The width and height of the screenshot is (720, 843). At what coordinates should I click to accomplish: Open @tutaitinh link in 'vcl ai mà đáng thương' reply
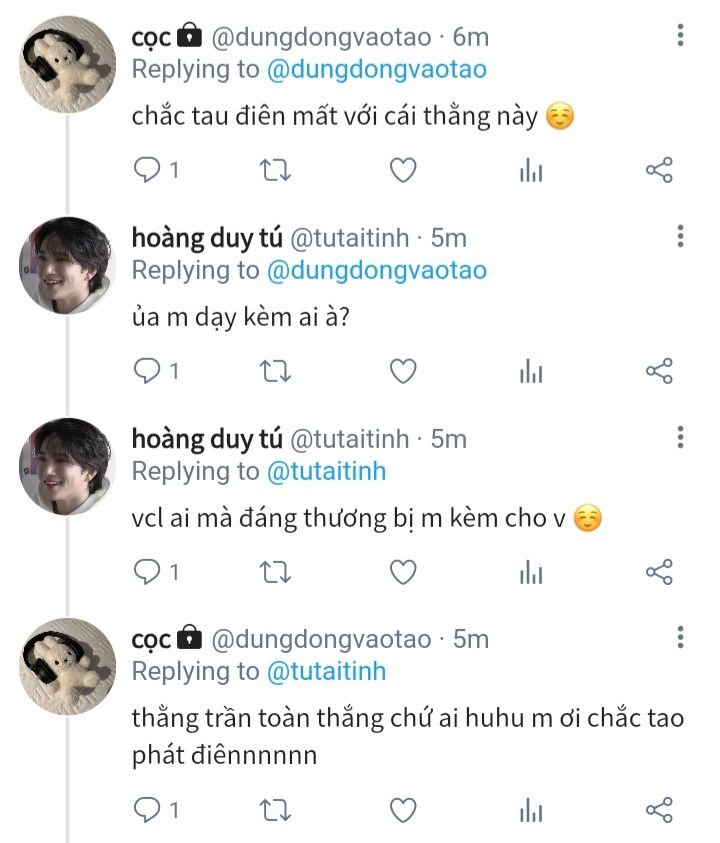[326, 470]
